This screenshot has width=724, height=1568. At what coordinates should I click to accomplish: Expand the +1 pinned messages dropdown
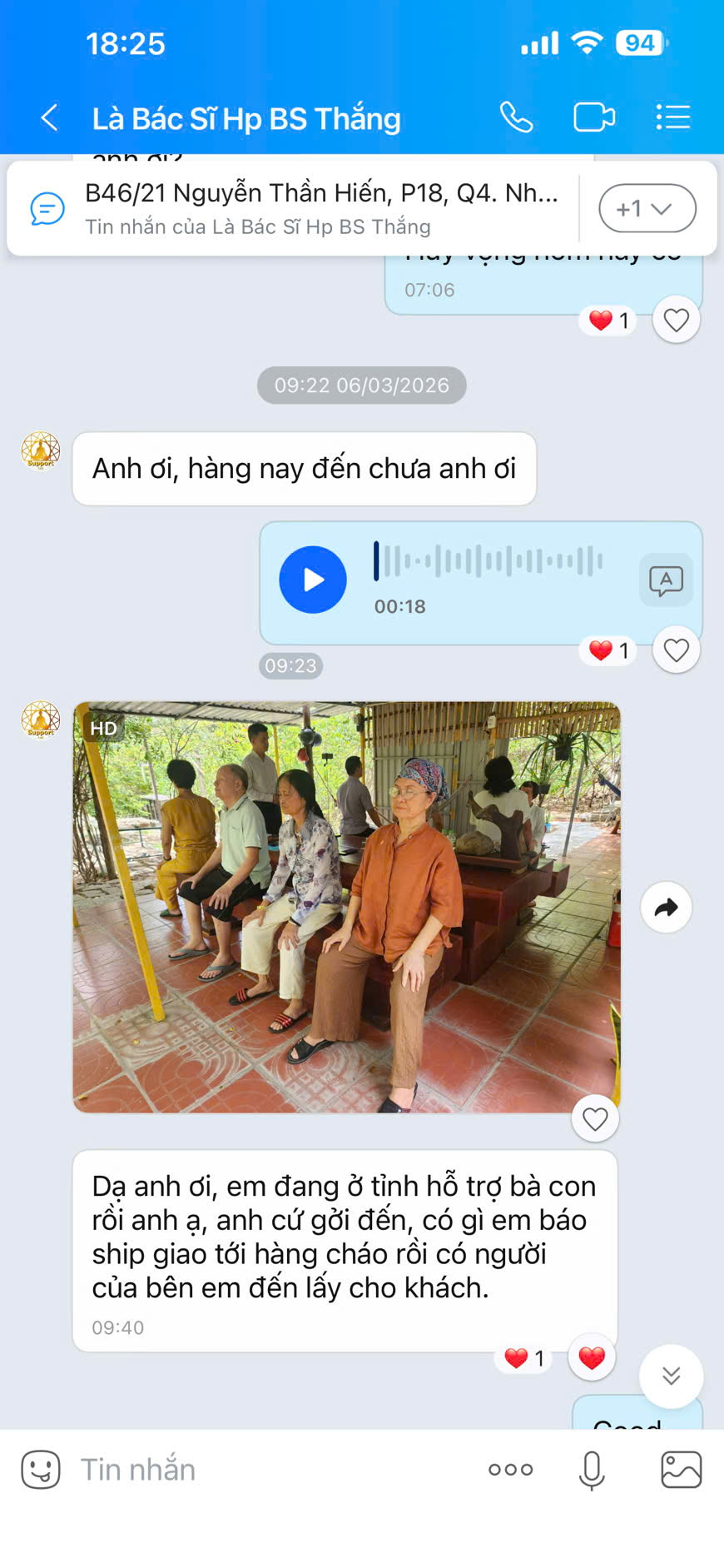coord(647,208)
